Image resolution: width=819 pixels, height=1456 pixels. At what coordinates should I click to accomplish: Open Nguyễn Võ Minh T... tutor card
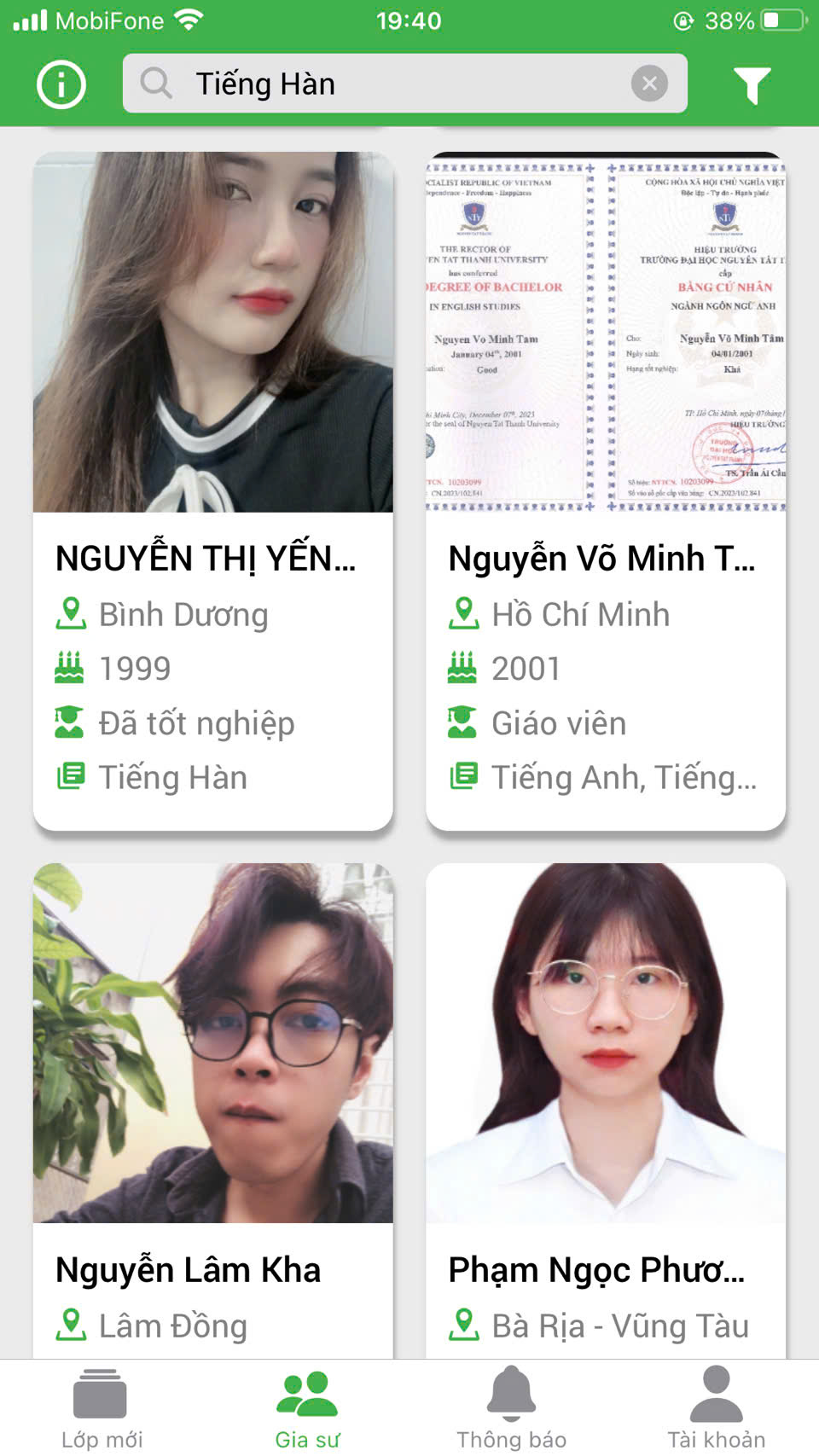point(605,490)
